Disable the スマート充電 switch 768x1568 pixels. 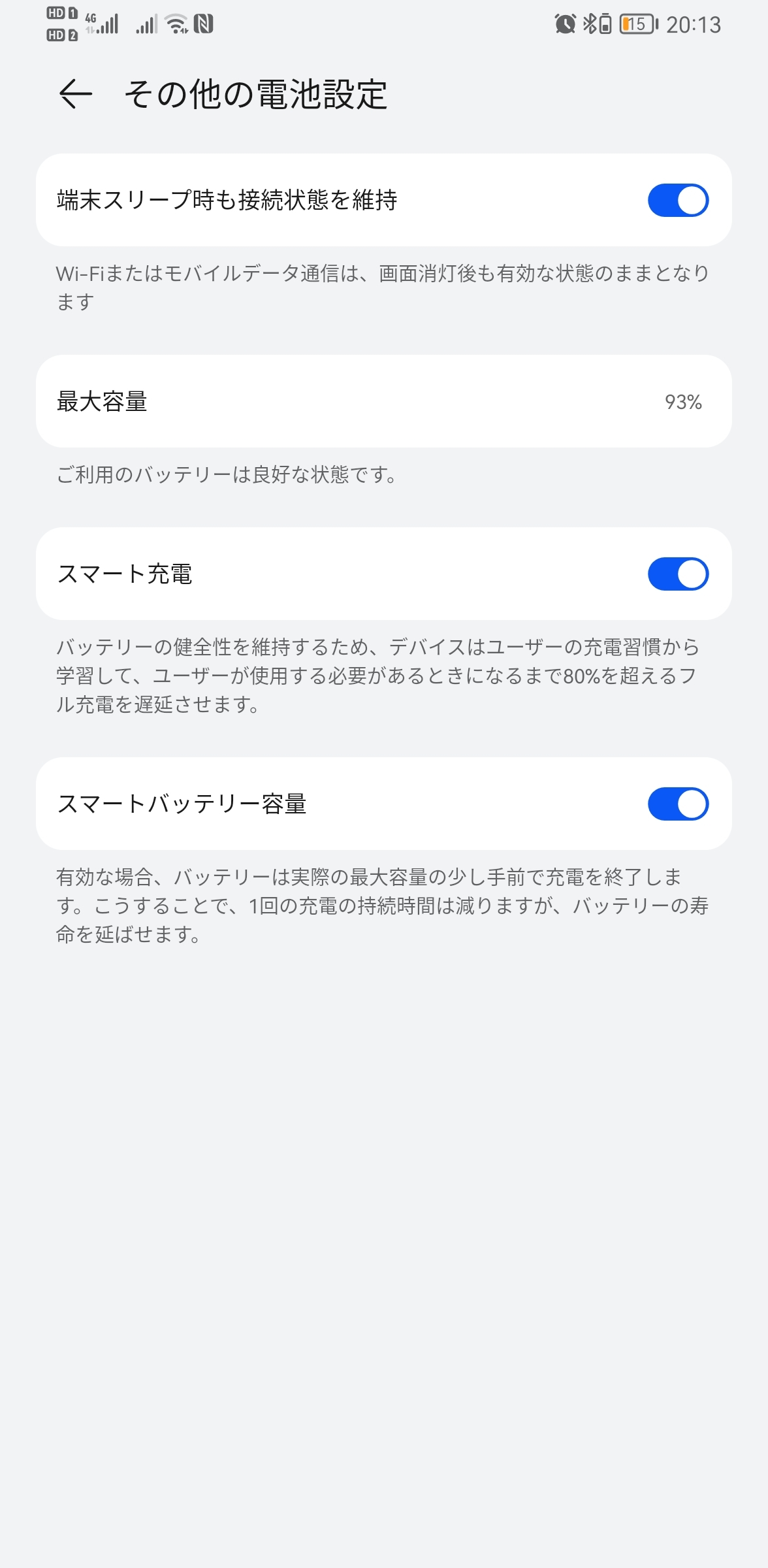coord(677,574)
